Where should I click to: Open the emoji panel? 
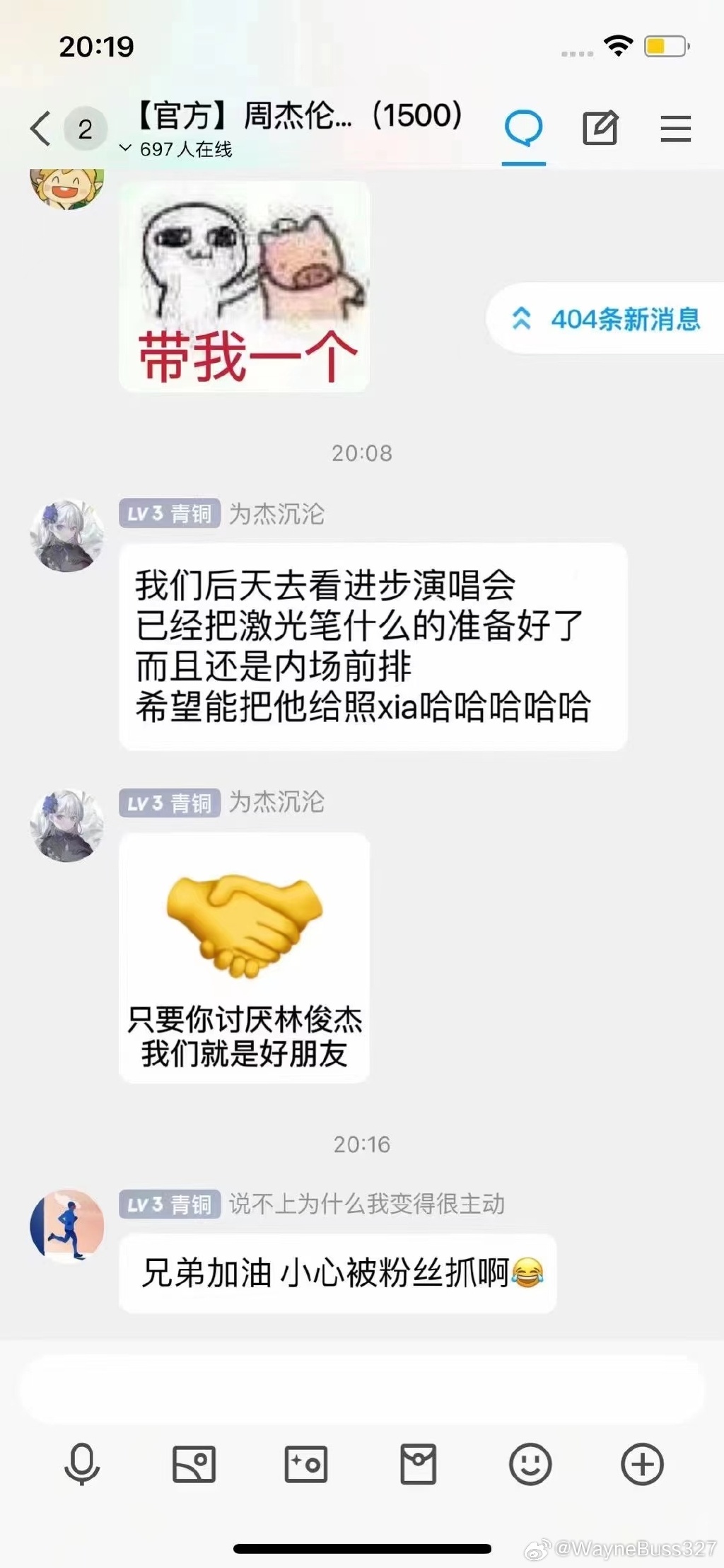(x=530, y=1463)
